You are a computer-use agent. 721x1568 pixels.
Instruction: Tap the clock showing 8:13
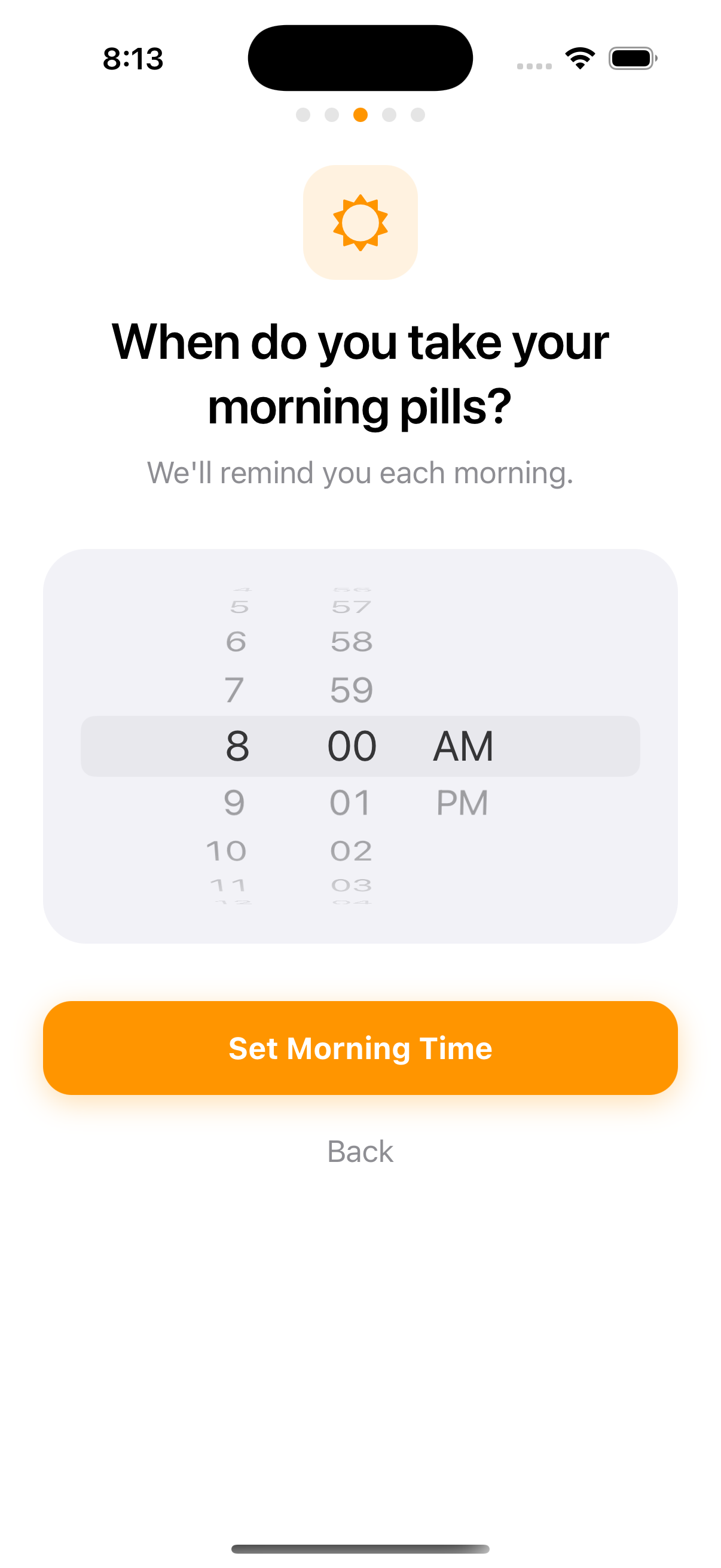coord(133,59)
